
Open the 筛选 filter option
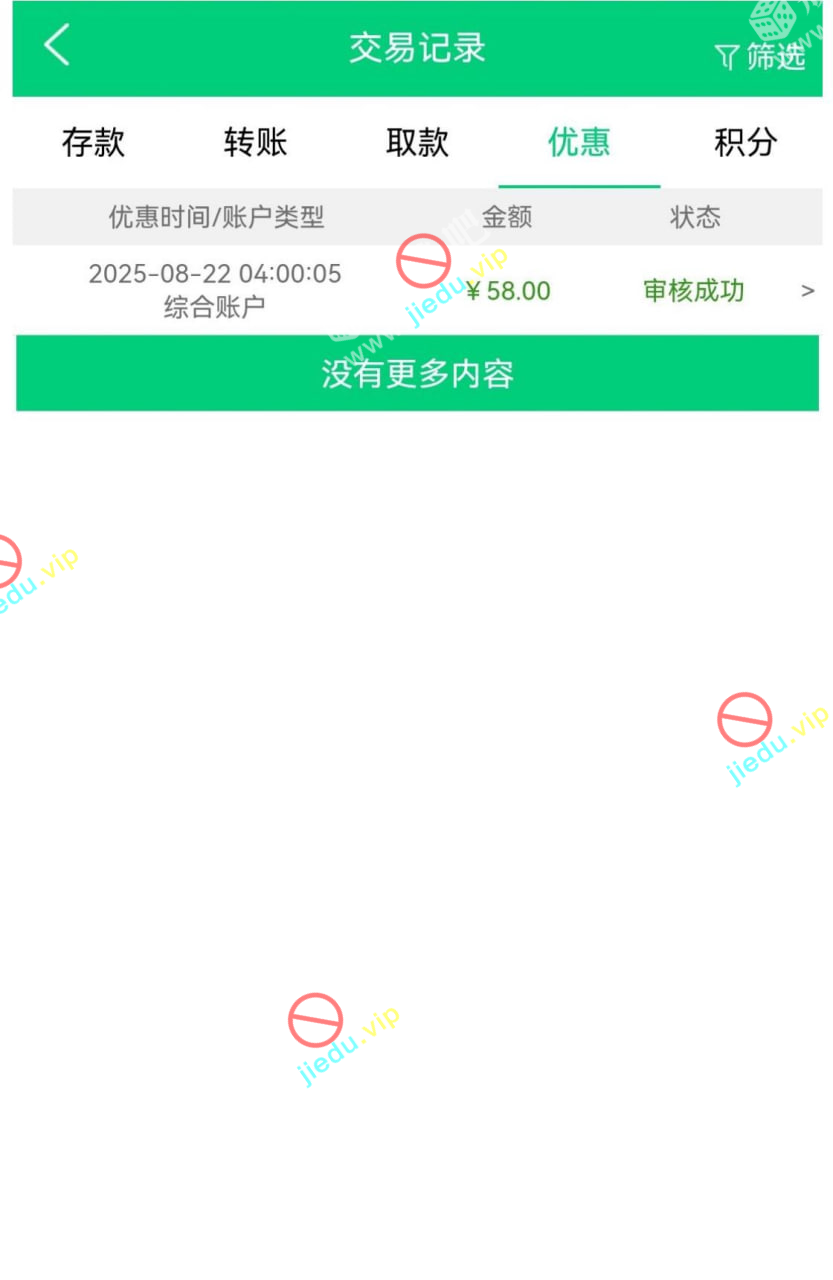point(761,56)
